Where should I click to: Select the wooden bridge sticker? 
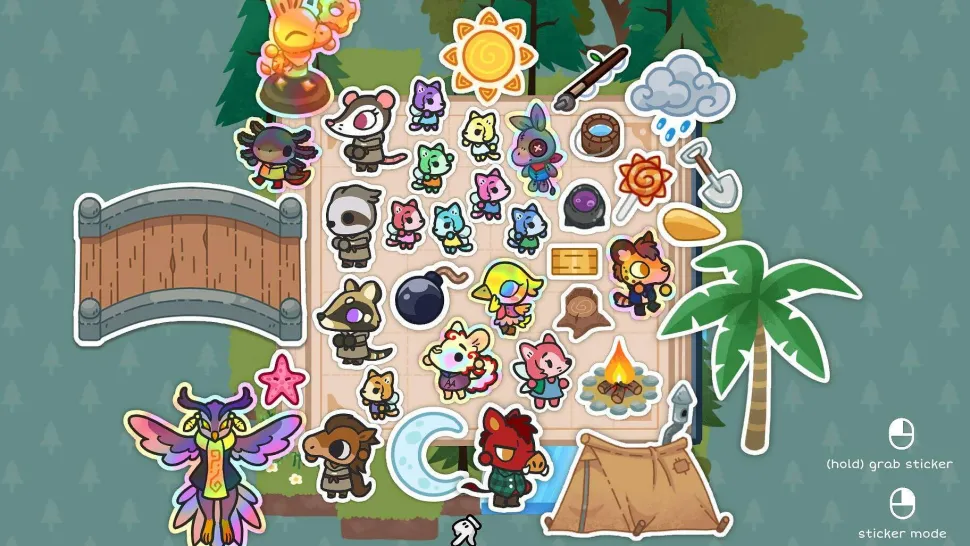pos(190,265)
